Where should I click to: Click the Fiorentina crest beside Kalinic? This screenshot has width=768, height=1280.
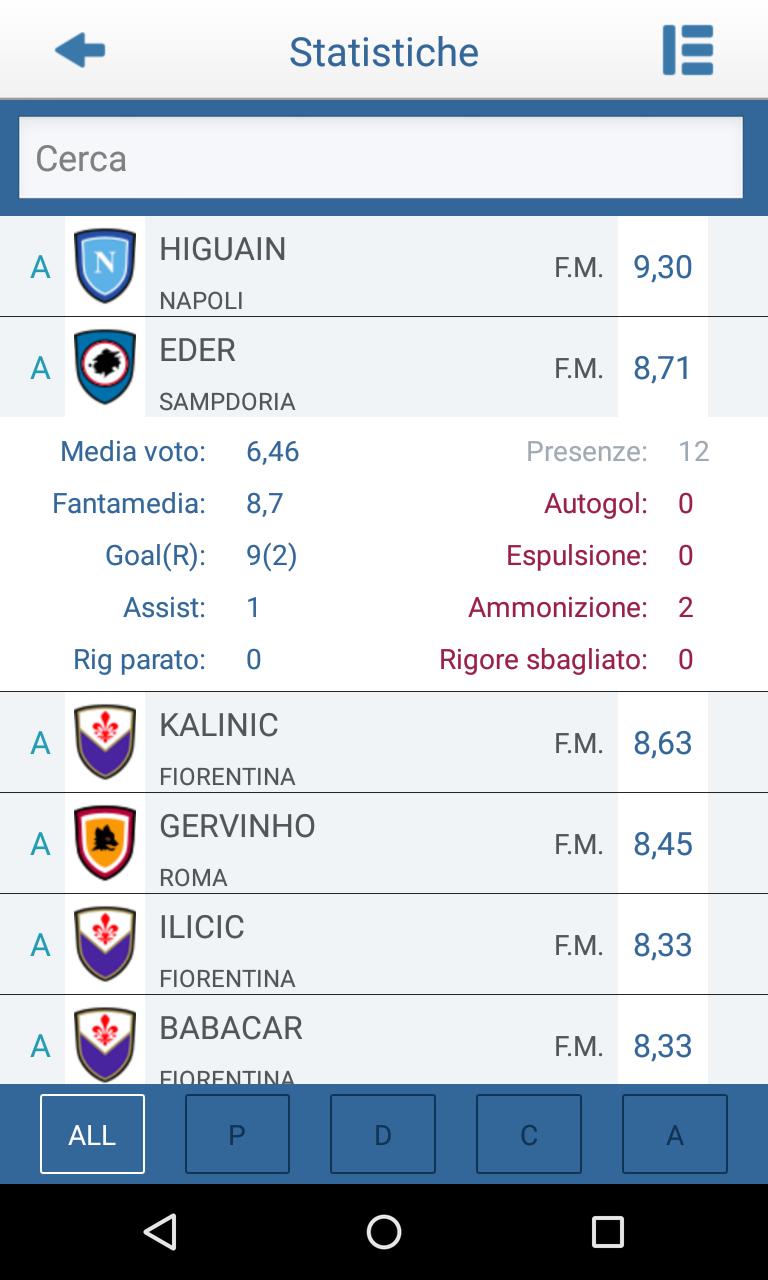pyautogui.click(x=105, y=742)
